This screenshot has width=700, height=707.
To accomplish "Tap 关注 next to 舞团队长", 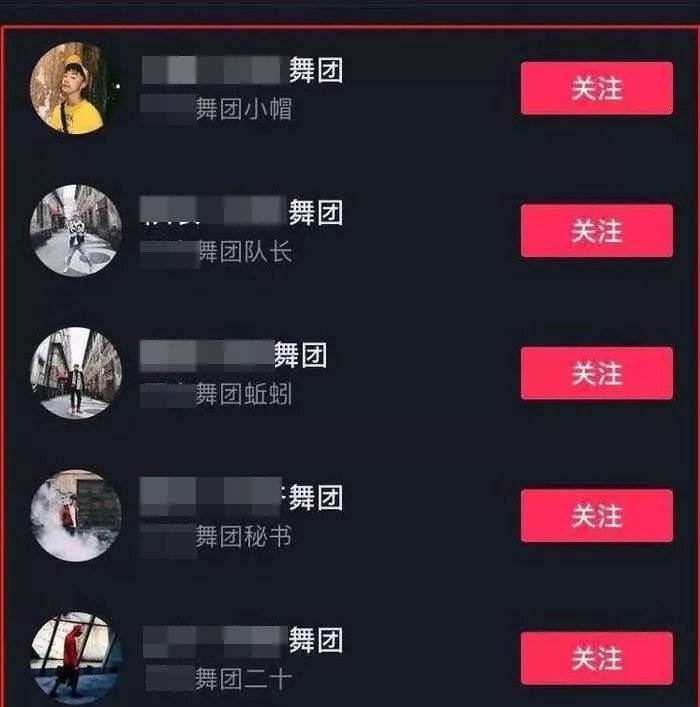I will click(596, 231).
